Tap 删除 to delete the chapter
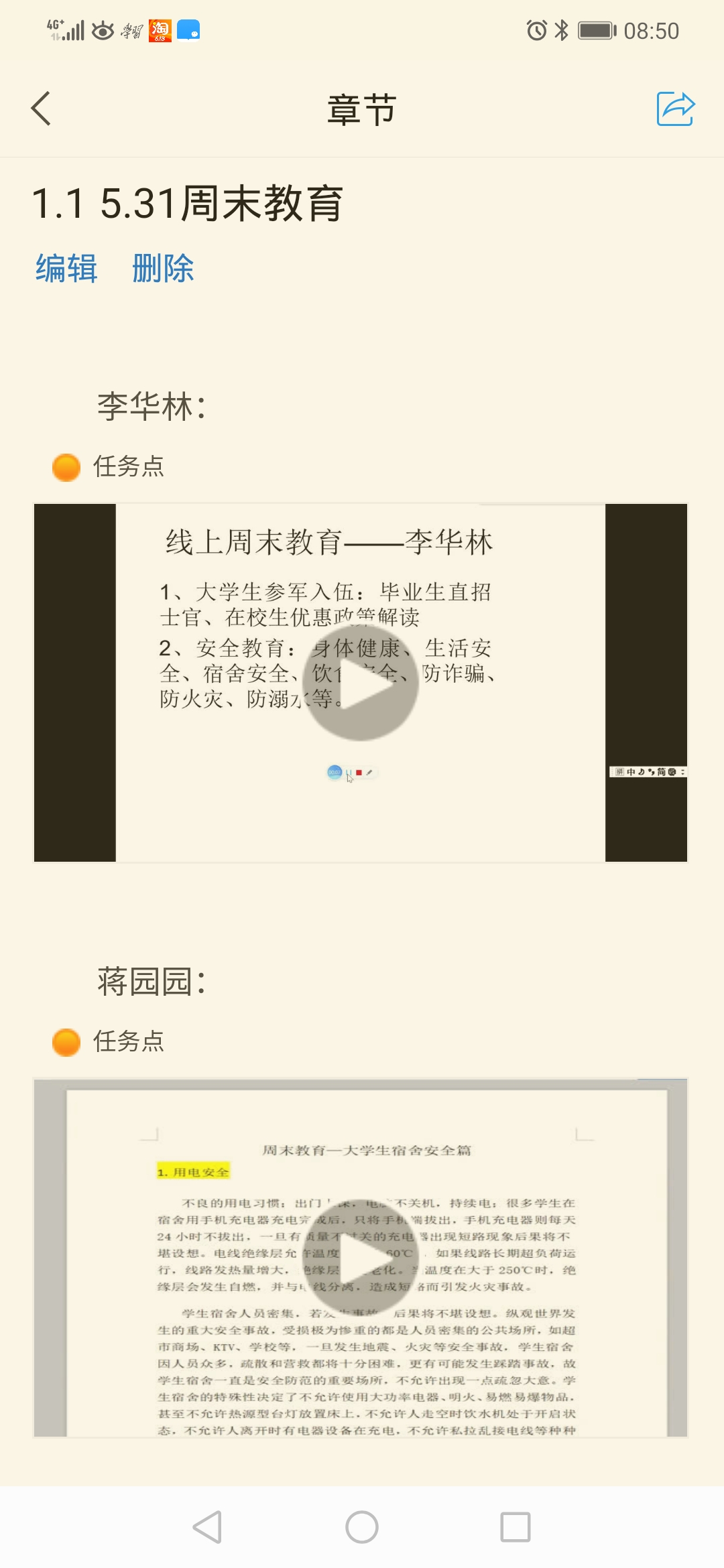Screen dimensions: 724x1568 coord(163,269)
